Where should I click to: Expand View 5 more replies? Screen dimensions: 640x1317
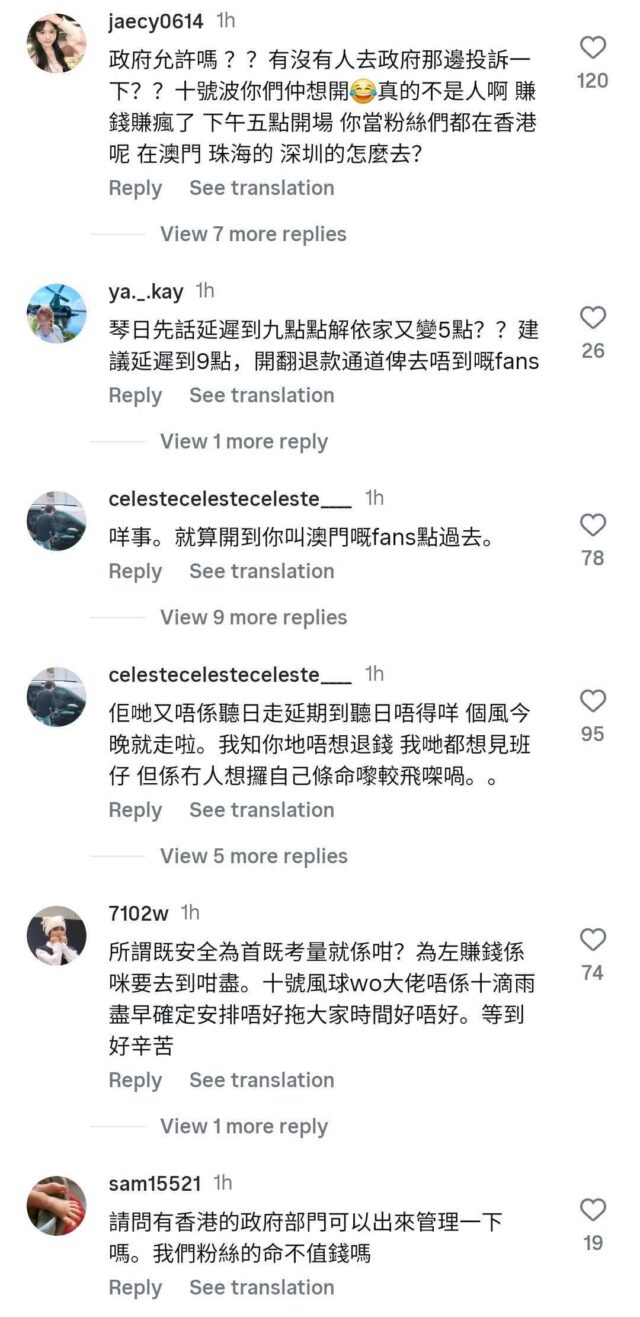(253, 856)
